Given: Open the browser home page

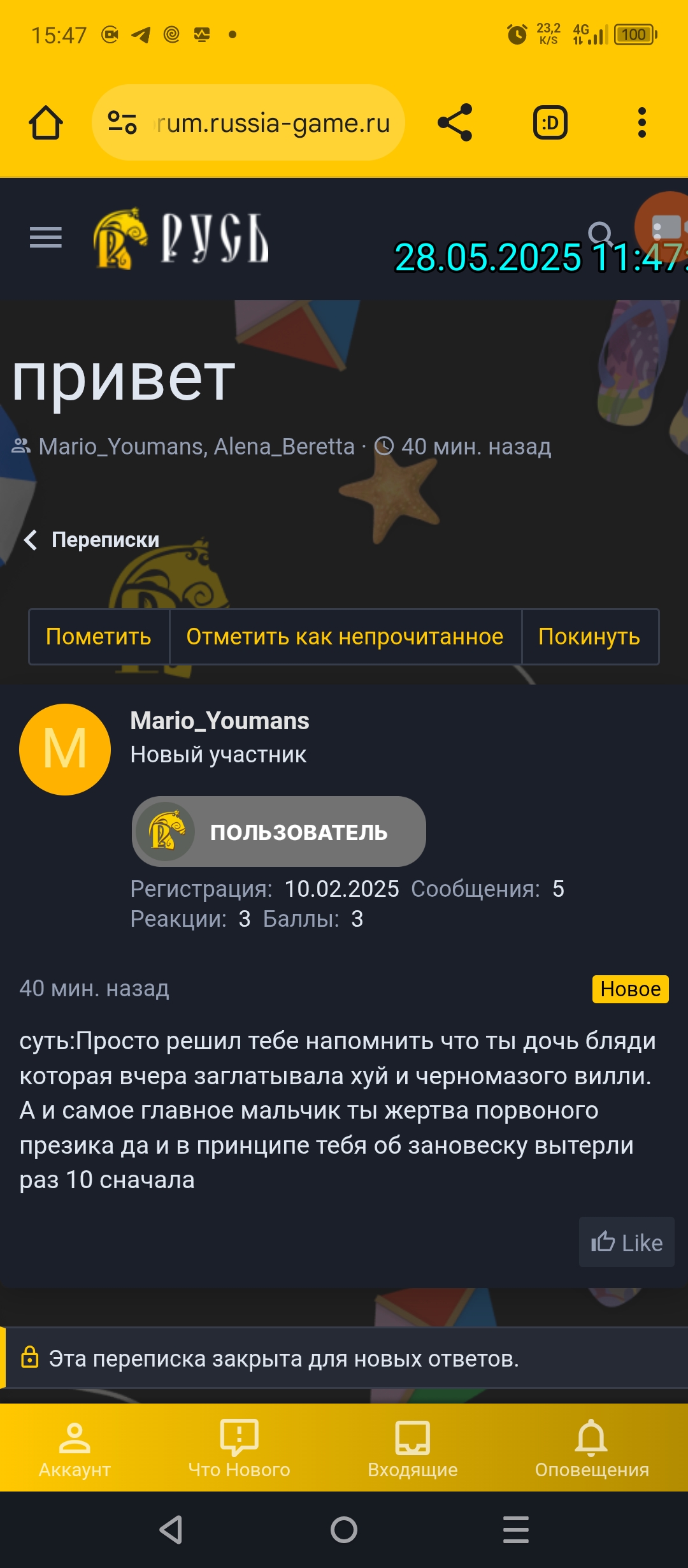Looking at the screenshot, I should coord(46,122).
